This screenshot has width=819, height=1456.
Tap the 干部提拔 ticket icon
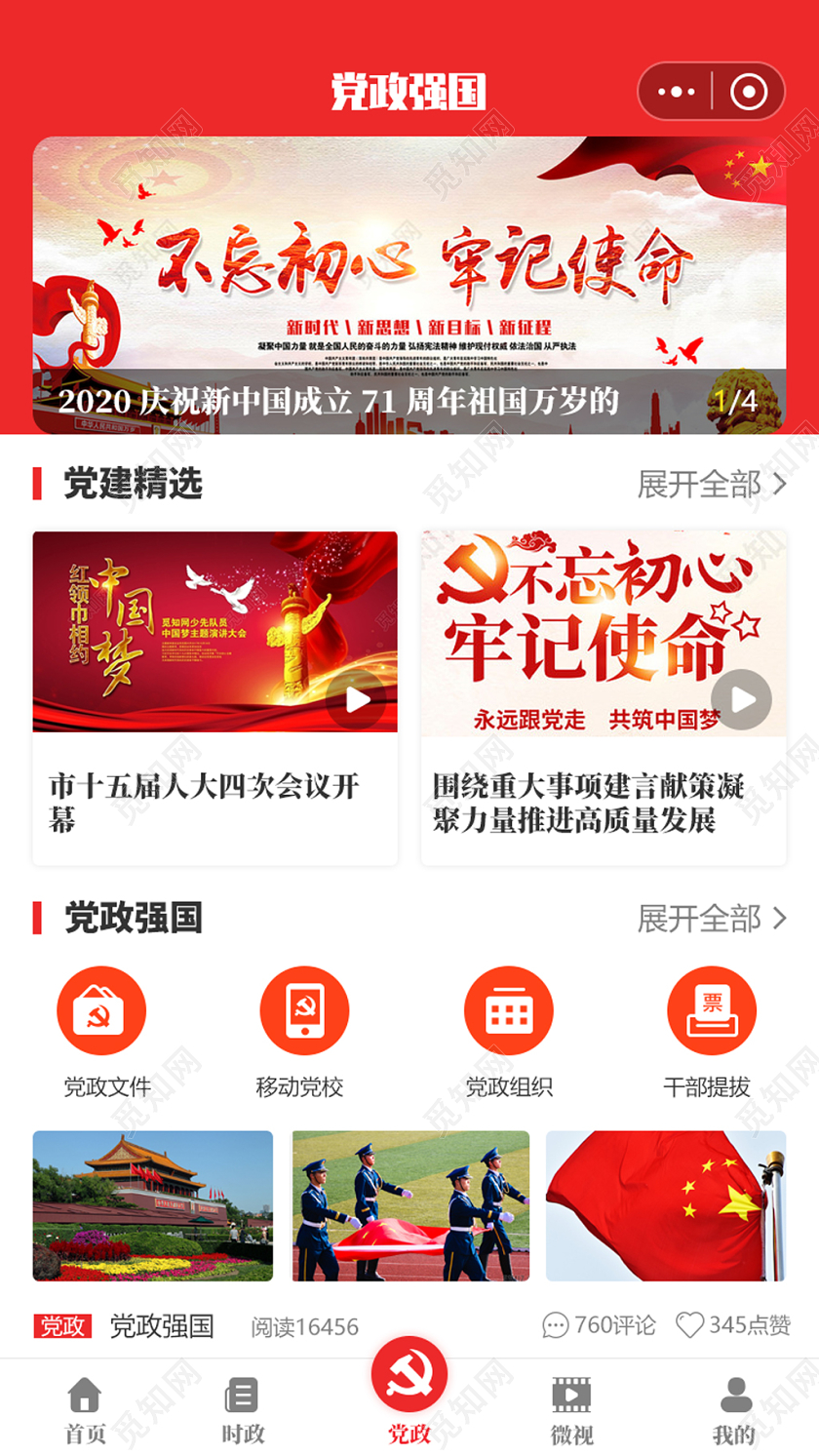point(711,1010)
